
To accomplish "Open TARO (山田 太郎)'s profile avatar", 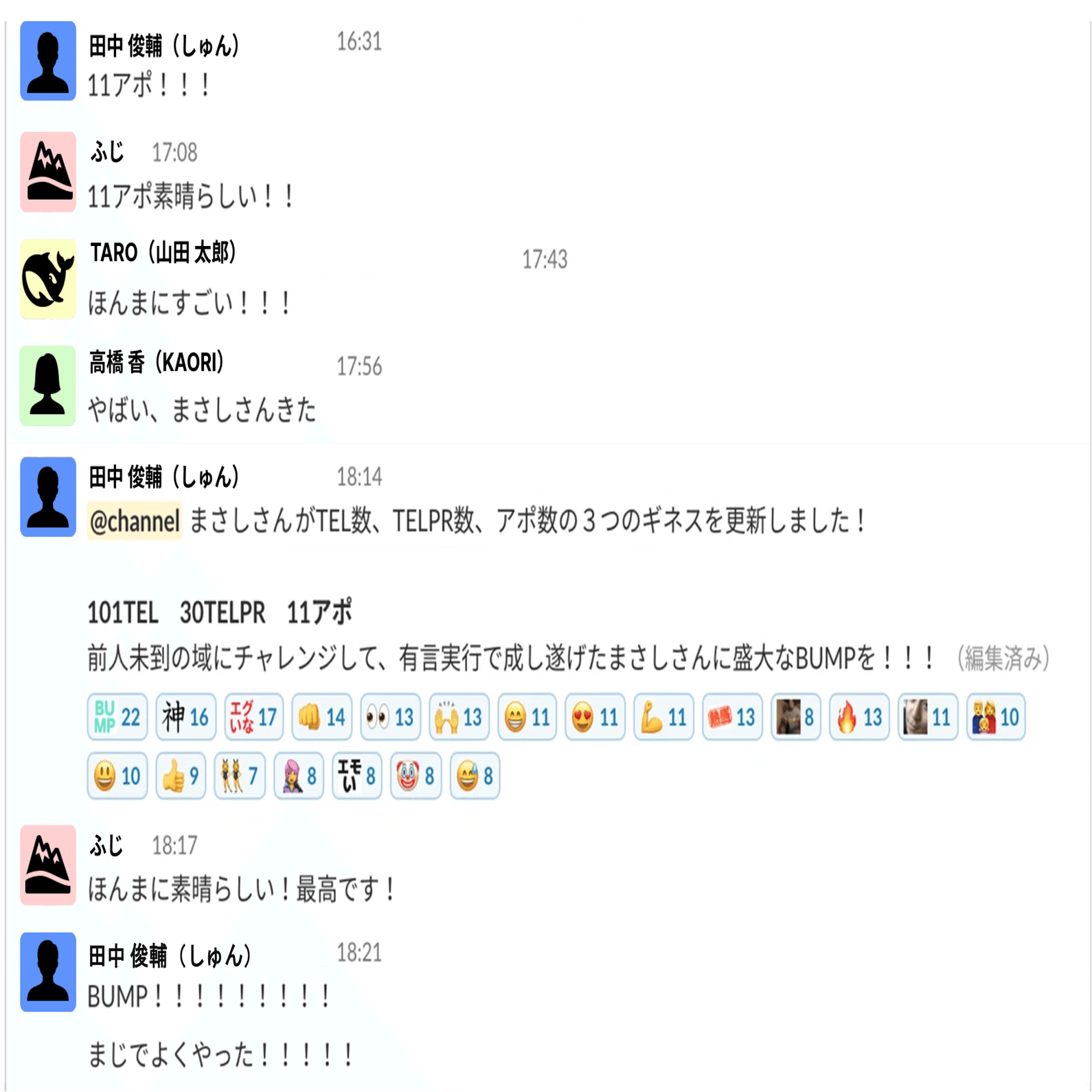I will point(47,279).
